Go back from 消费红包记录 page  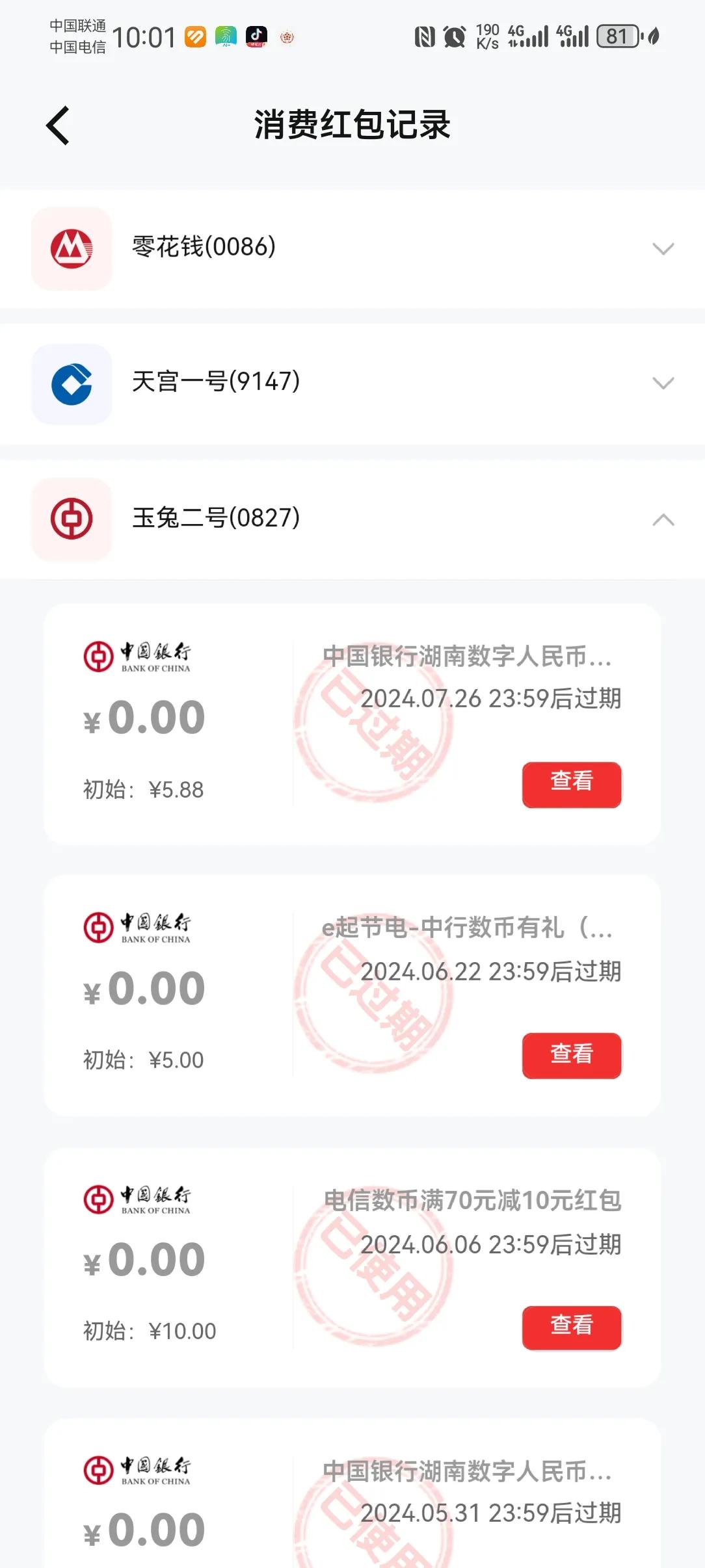pyautogui.click(x=58, y=125)
